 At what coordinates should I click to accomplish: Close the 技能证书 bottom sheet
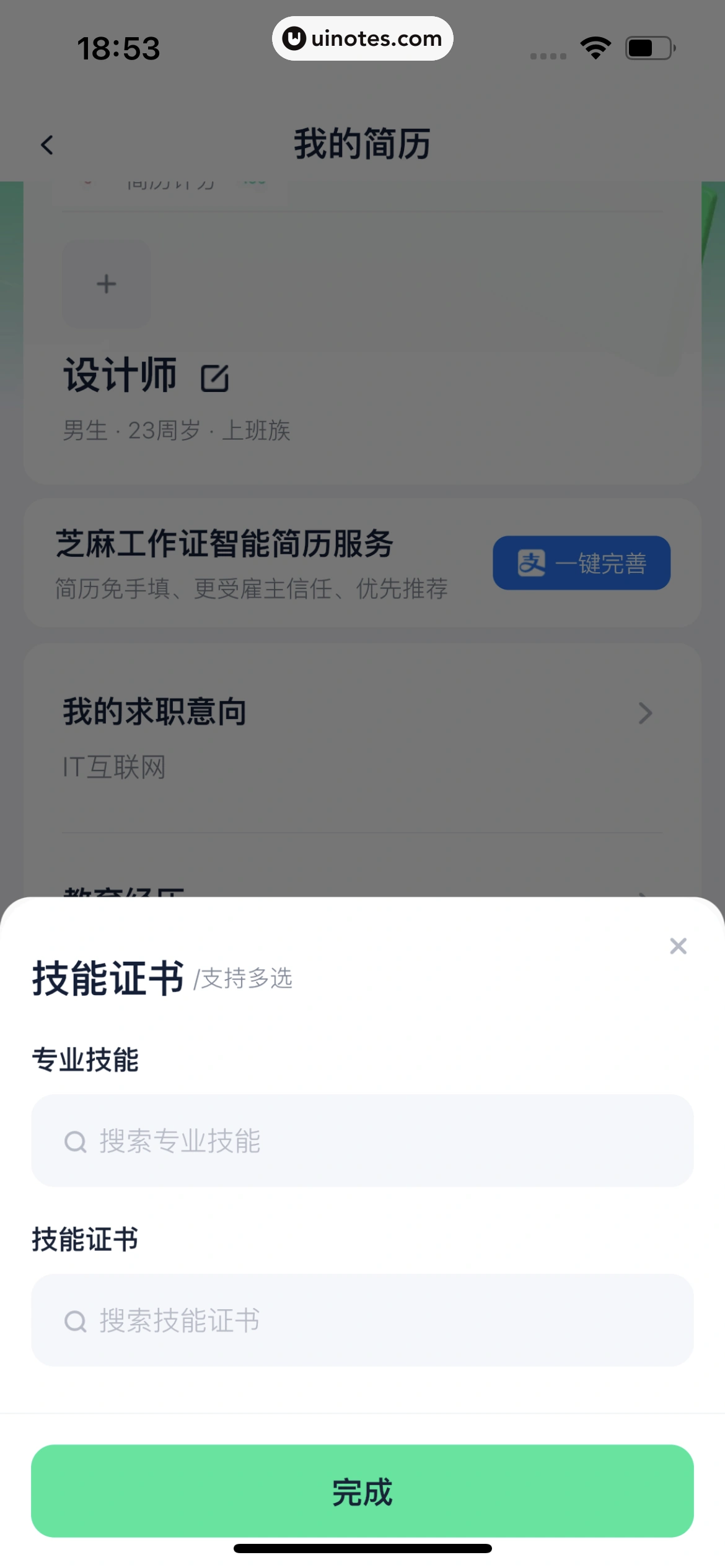tap(678, 946)
